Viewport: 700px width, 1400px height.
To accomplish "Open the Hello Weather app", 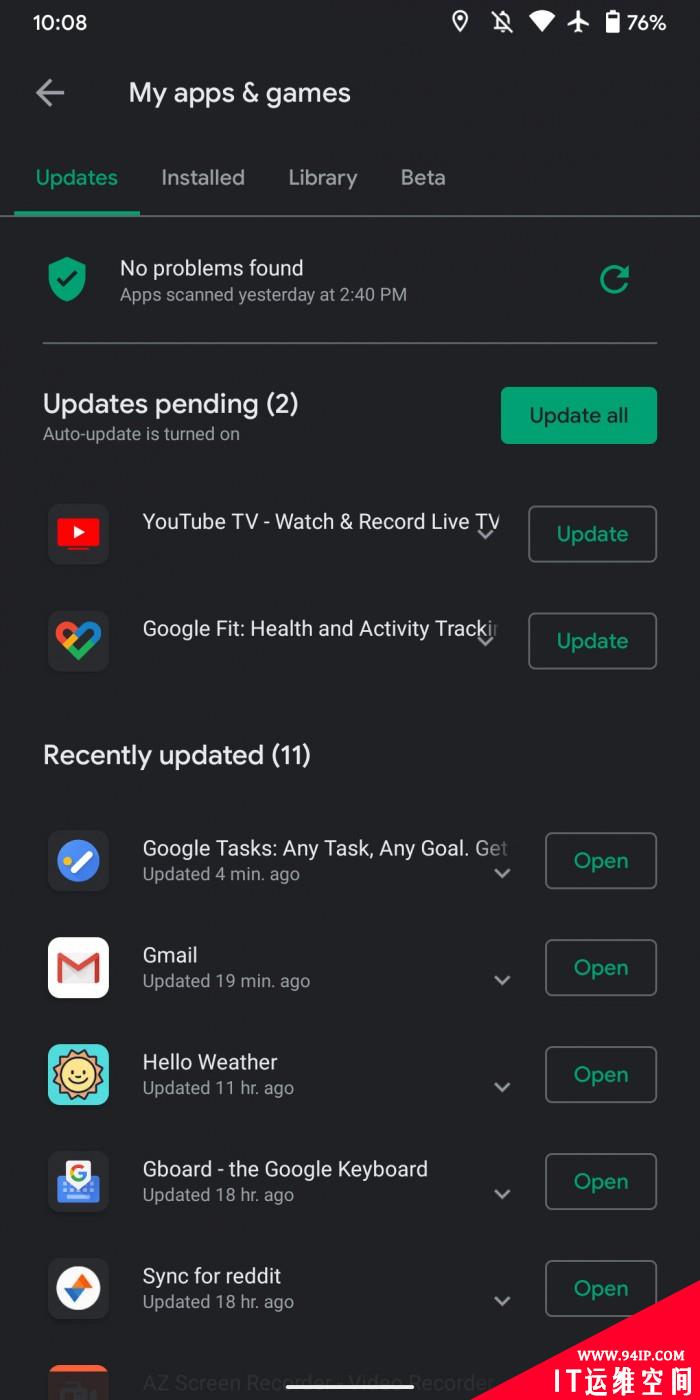I will (x=600, y=1074).
